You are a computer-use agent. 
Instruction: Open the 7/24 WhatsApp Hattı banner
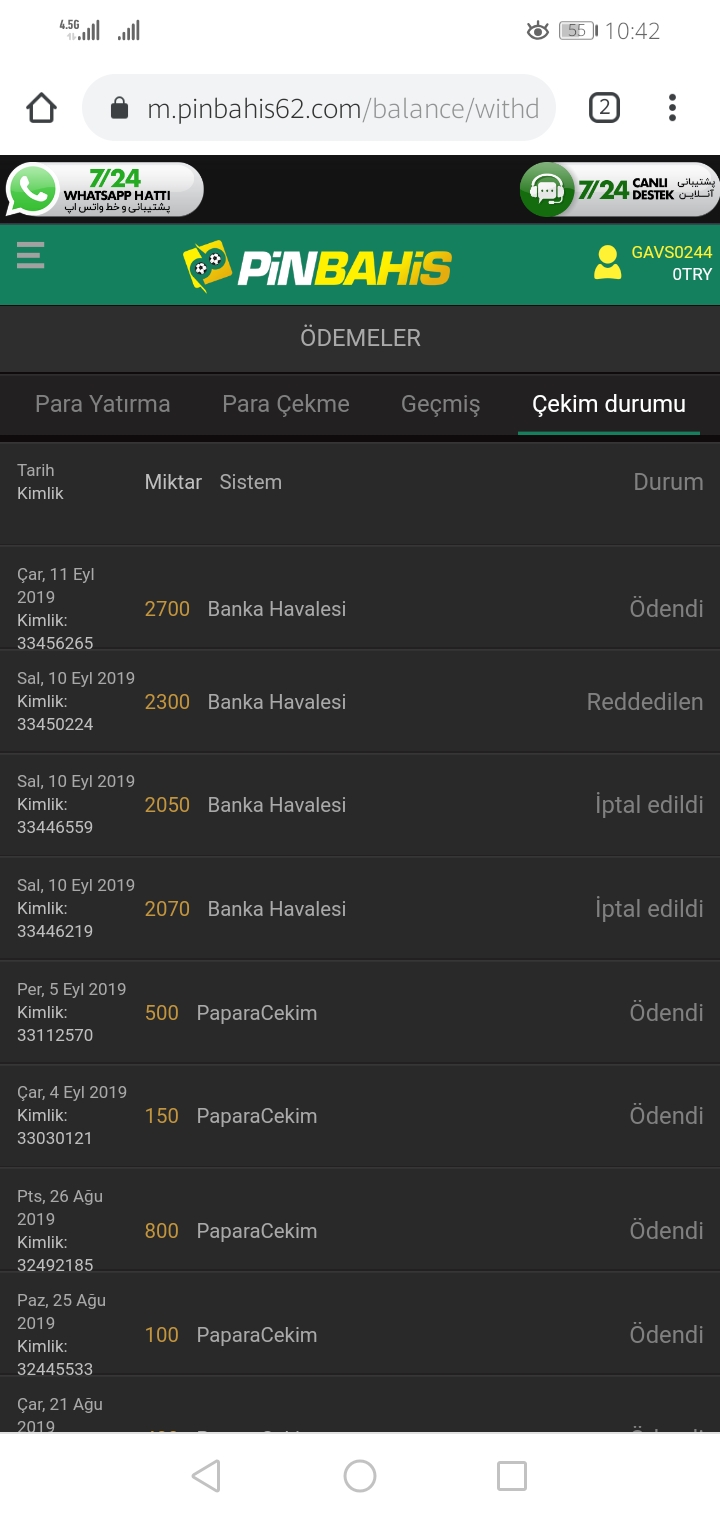(x=104, y=190)
